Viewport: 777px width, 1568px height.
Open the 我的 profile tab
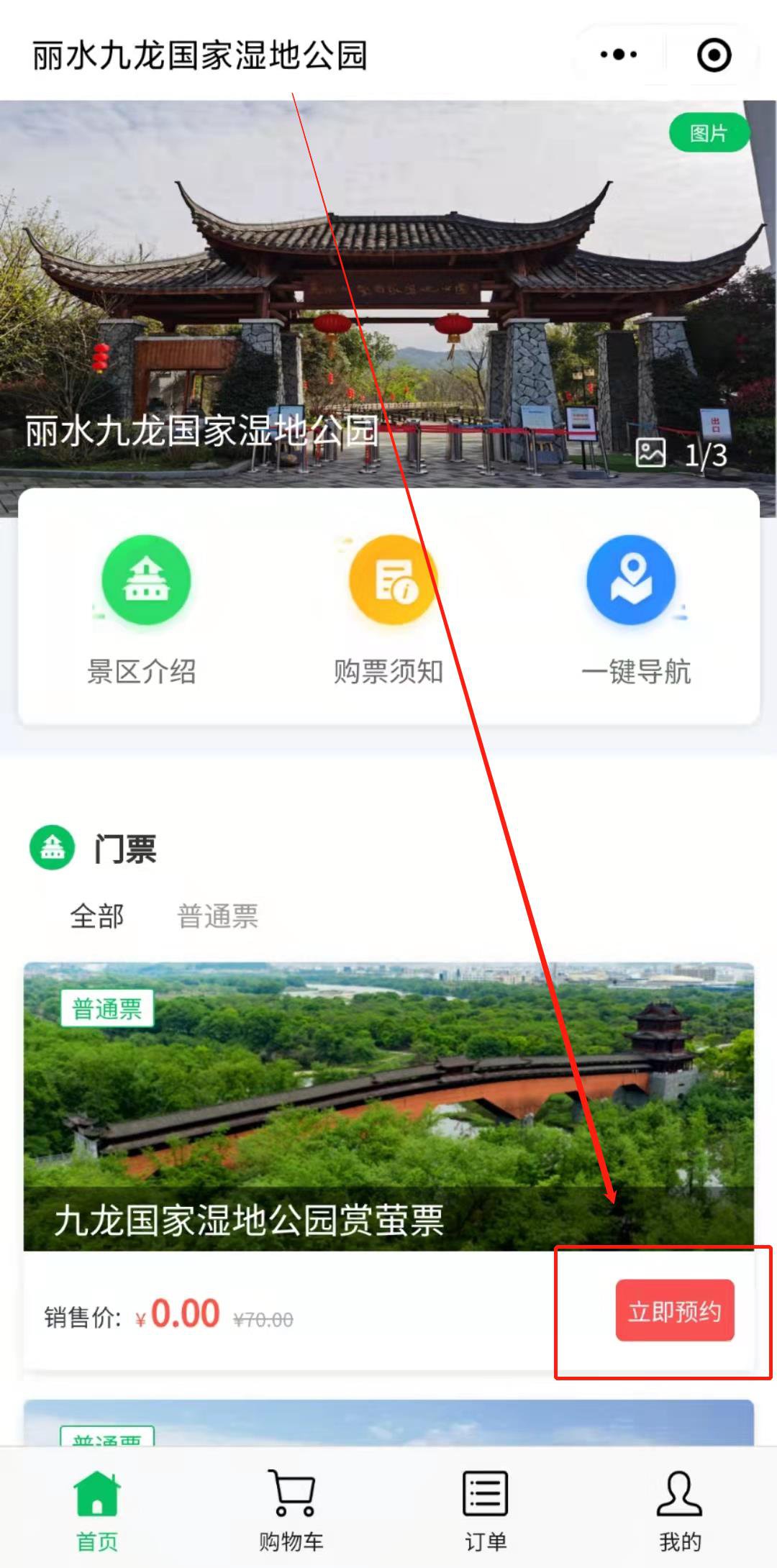click(x=679, y=1507)
